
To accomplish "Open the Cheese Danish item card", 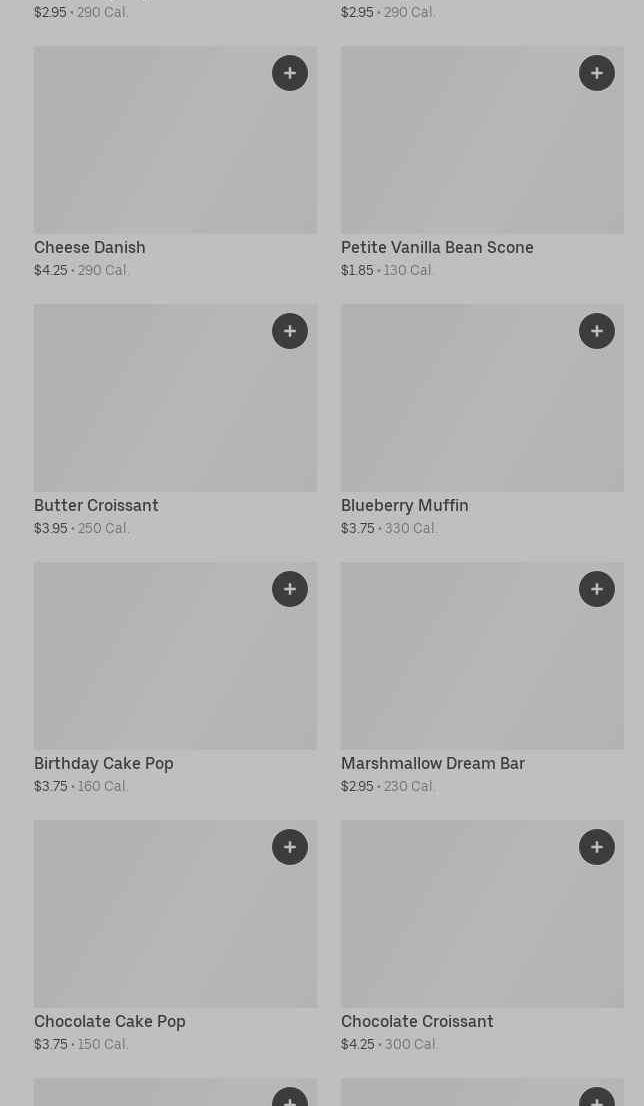I will pyautogui.click(x=176, y=163).
